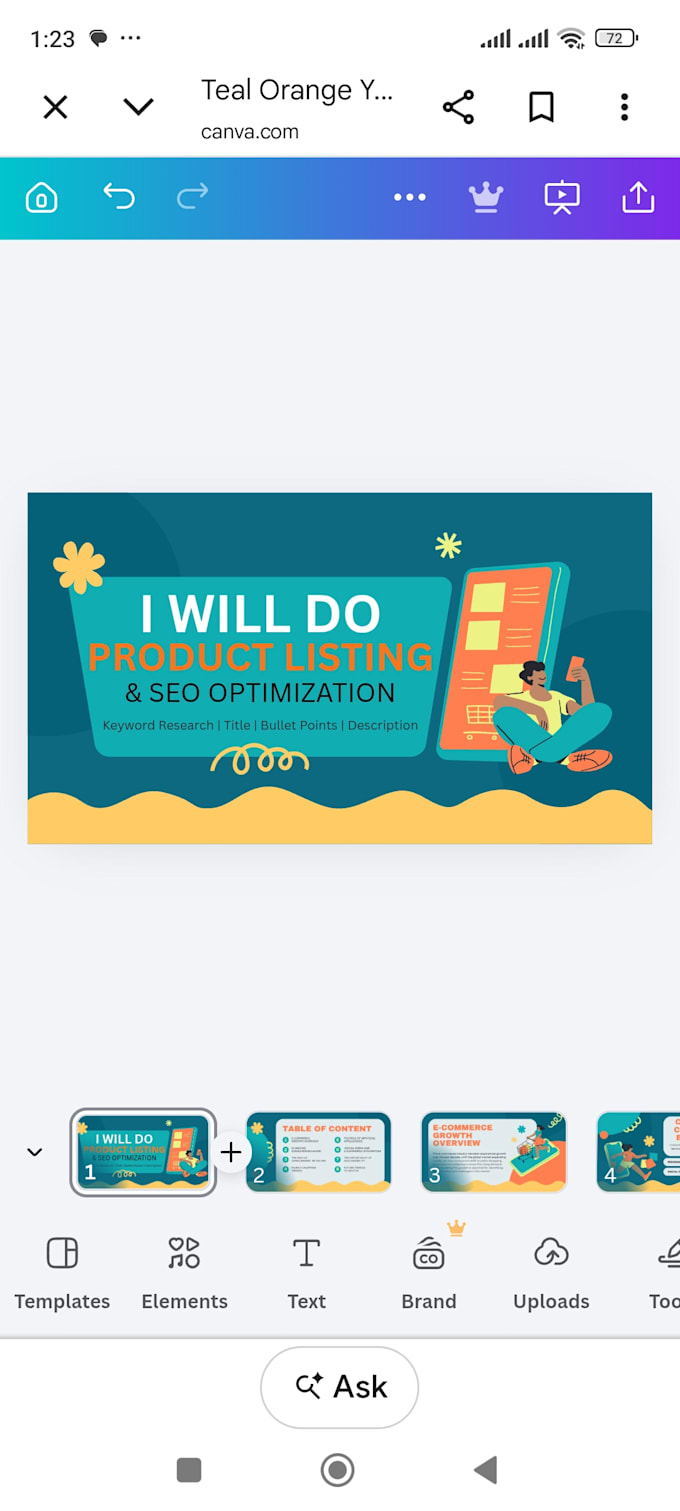
Task: Collapse the page thumbnail strip
Action: [x=35, y=1152]
